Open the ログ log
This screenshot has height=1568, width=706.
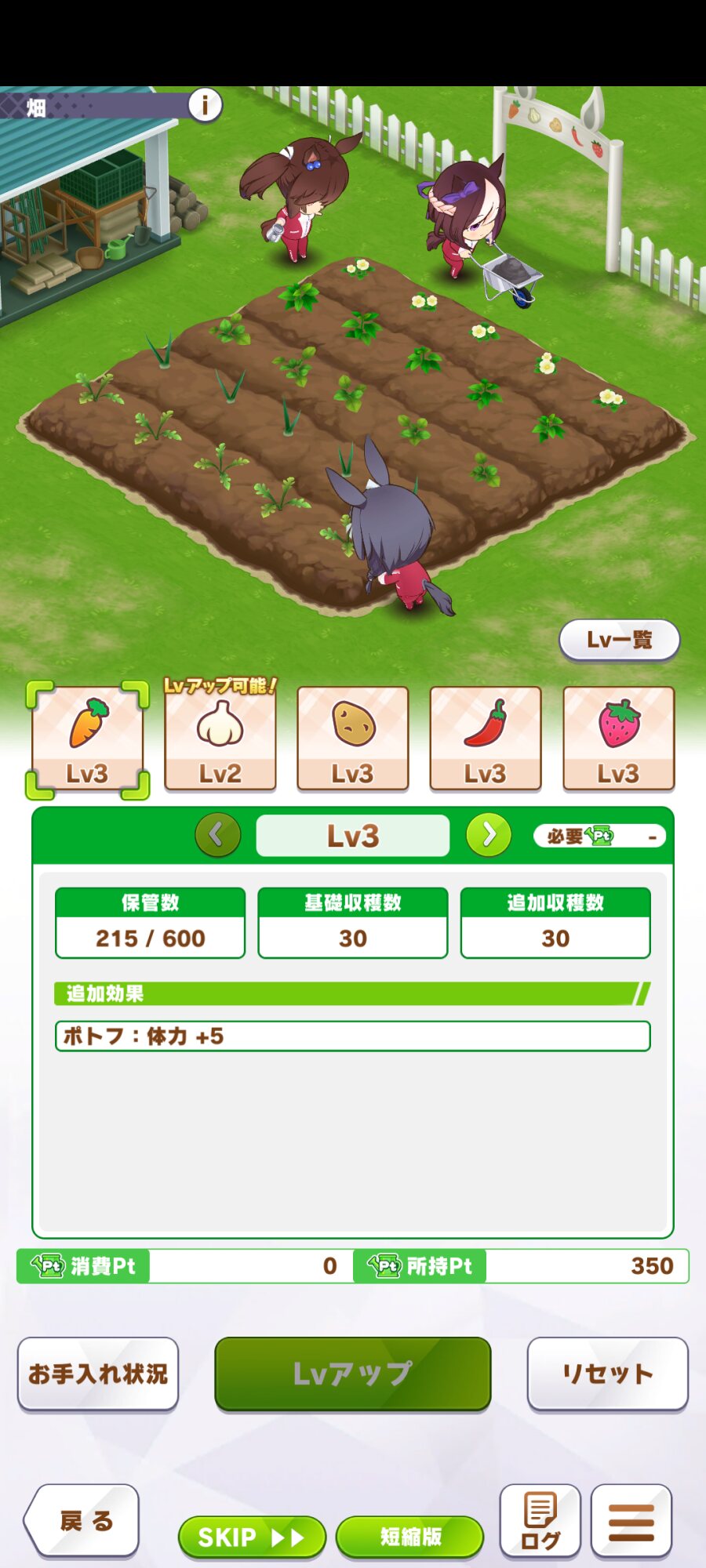(540, 1521)
